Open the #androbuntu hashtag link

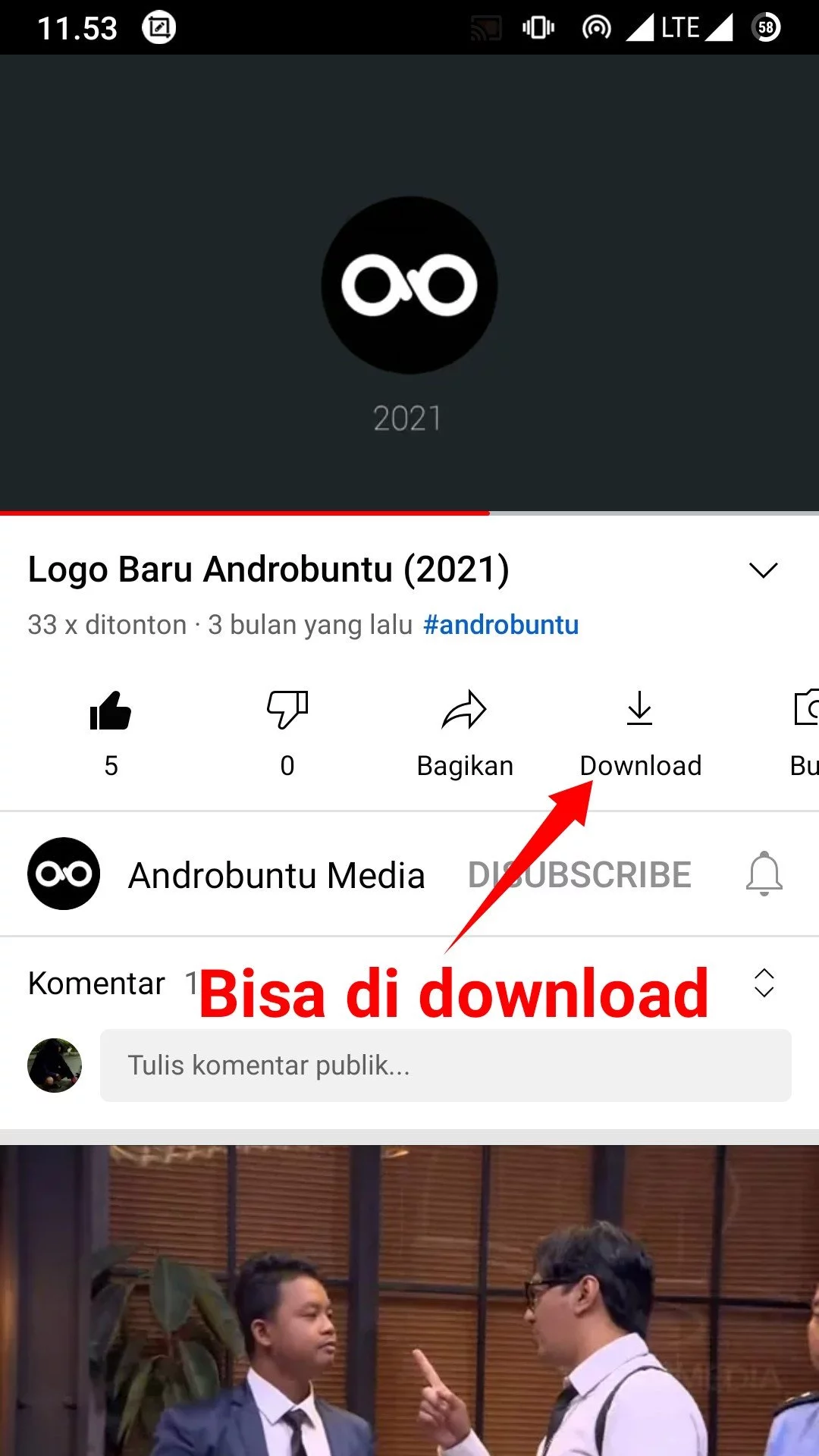click(x=500, y=624)
